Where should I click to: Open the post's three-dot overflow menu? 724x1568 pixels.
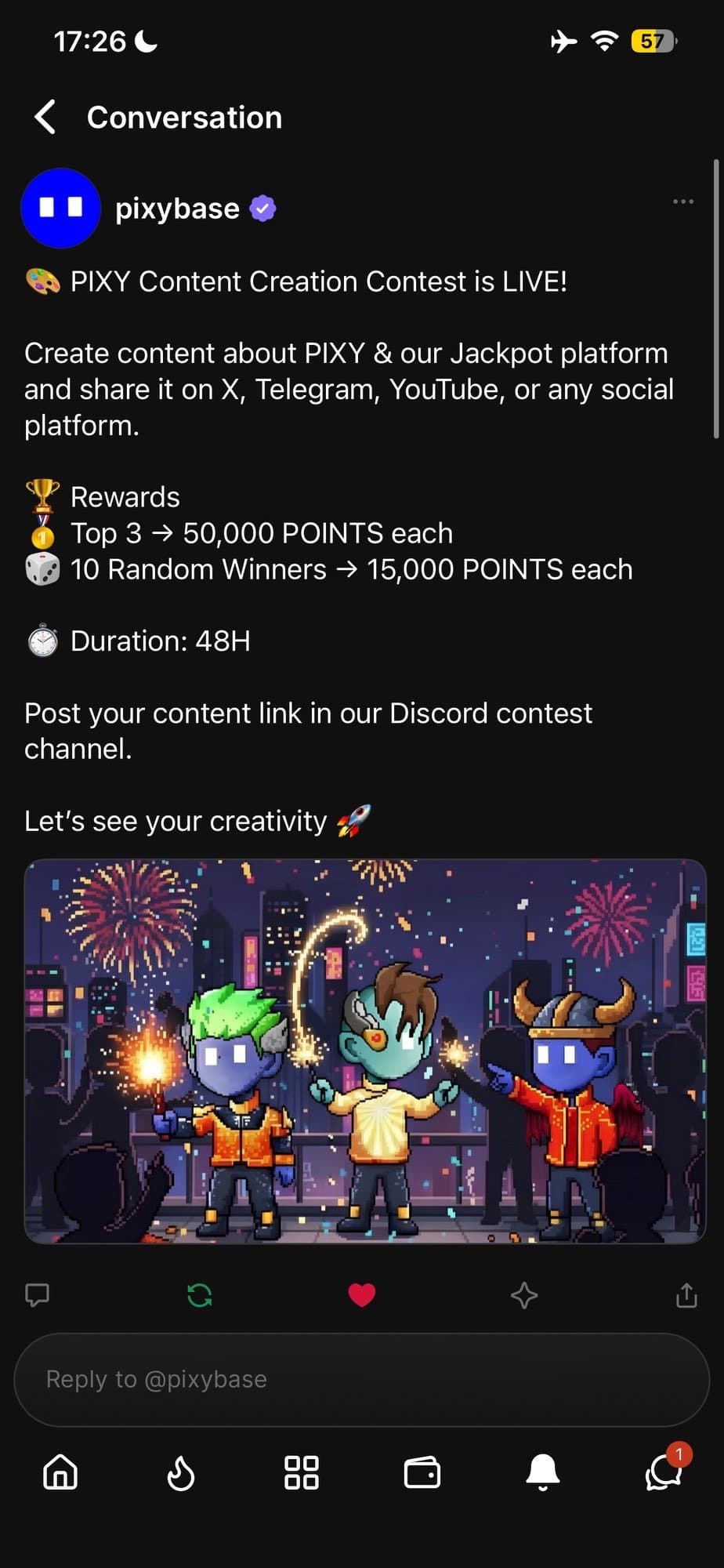coord(682,201)
